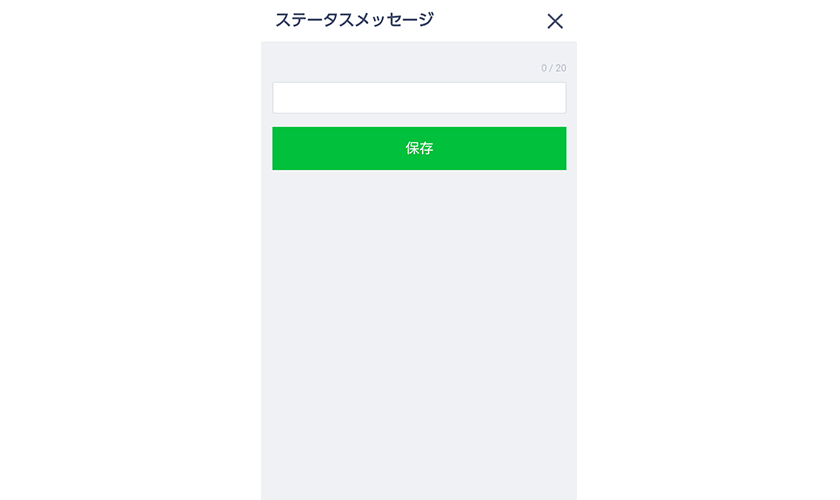Close the ステータスメッセージ screen
Viewport: 840px width, 500px height.
coord(555,21)
